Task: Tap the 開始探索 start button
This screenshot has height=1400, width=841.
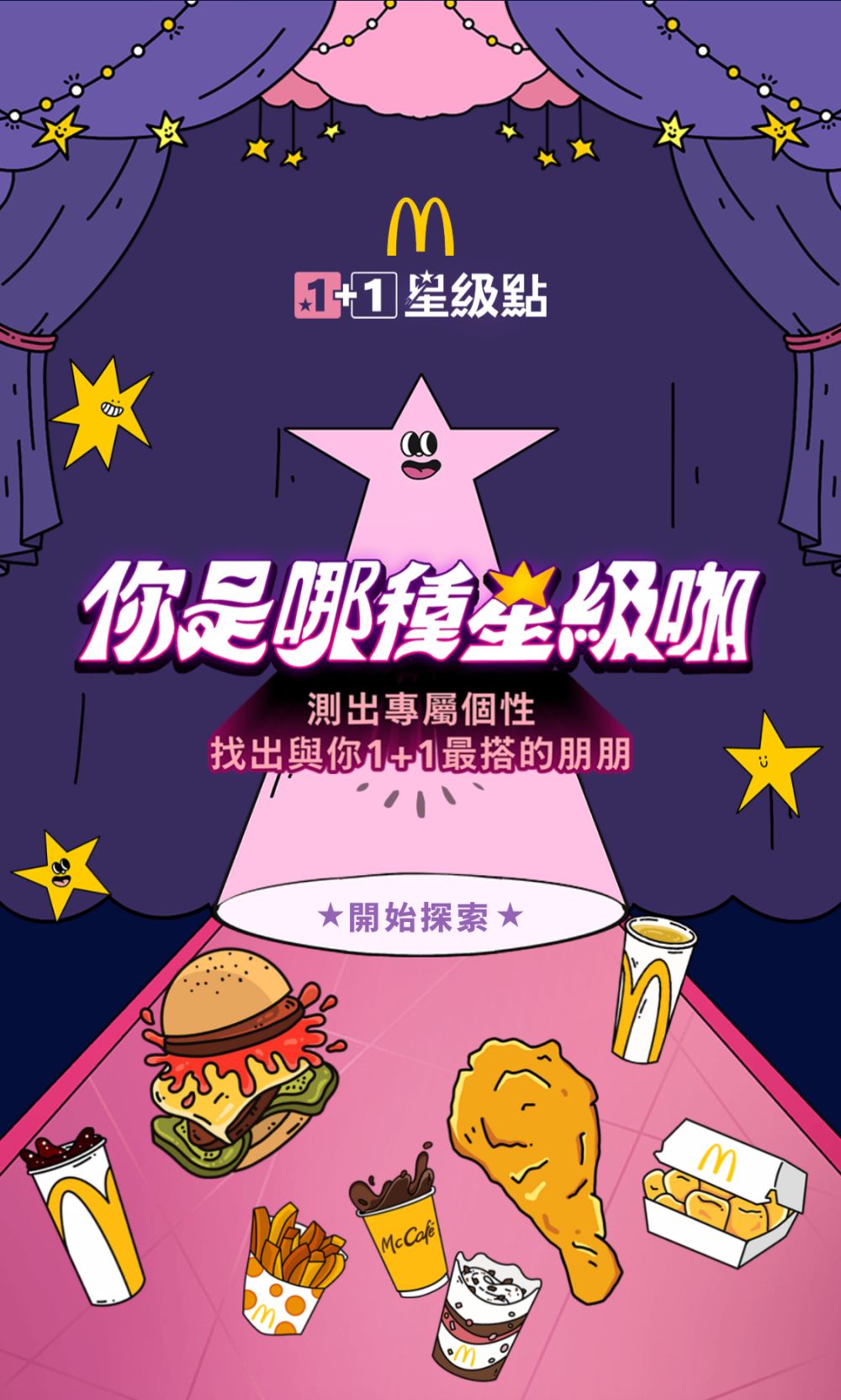Action: (x=419, y=918)
